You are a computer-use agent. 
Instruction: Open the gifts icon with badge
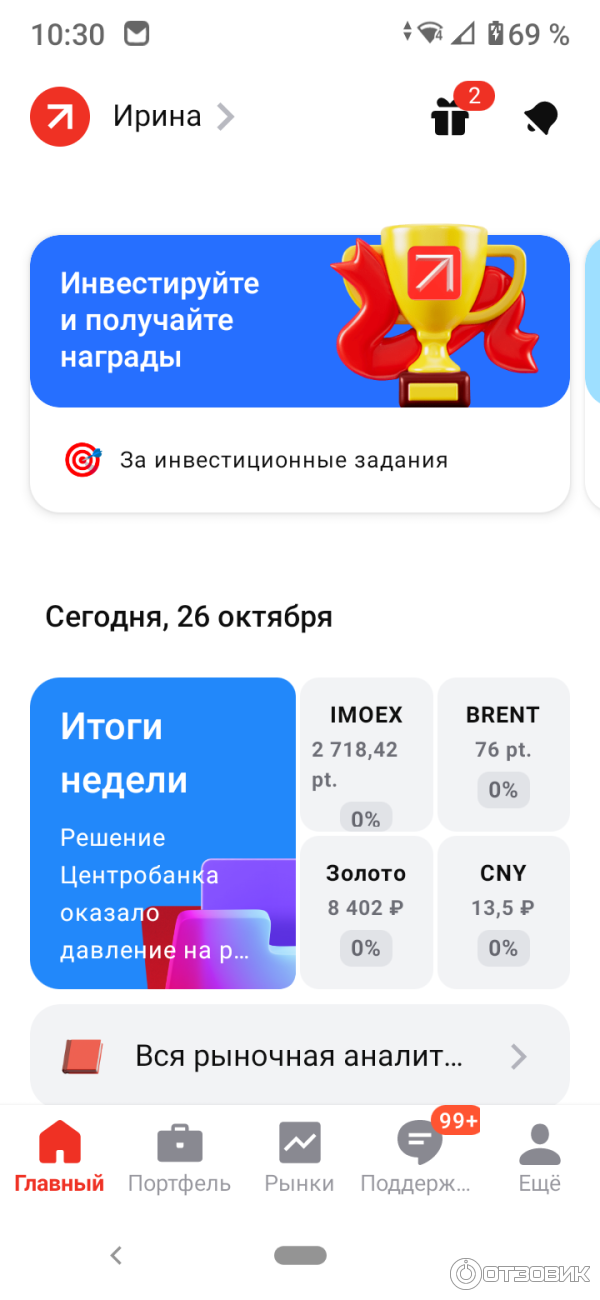(x=450, y=118)
